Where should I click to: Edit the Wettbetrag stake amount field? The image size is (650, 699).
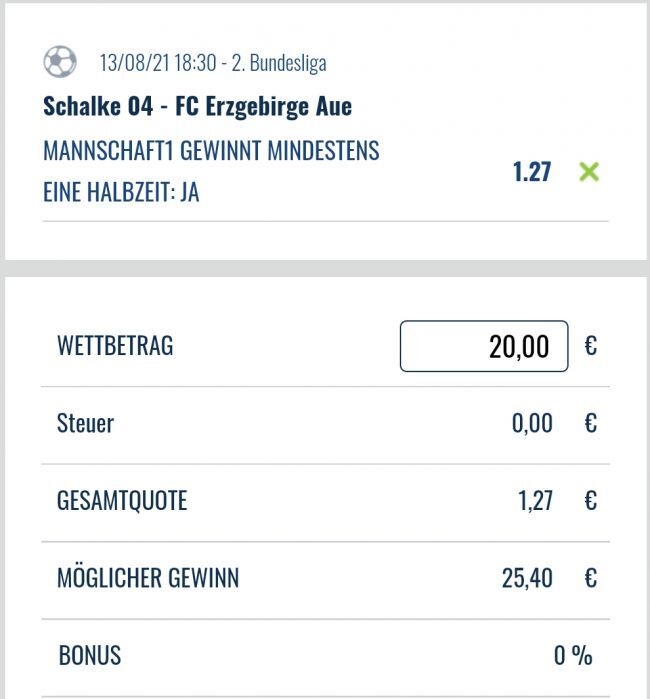484,346
